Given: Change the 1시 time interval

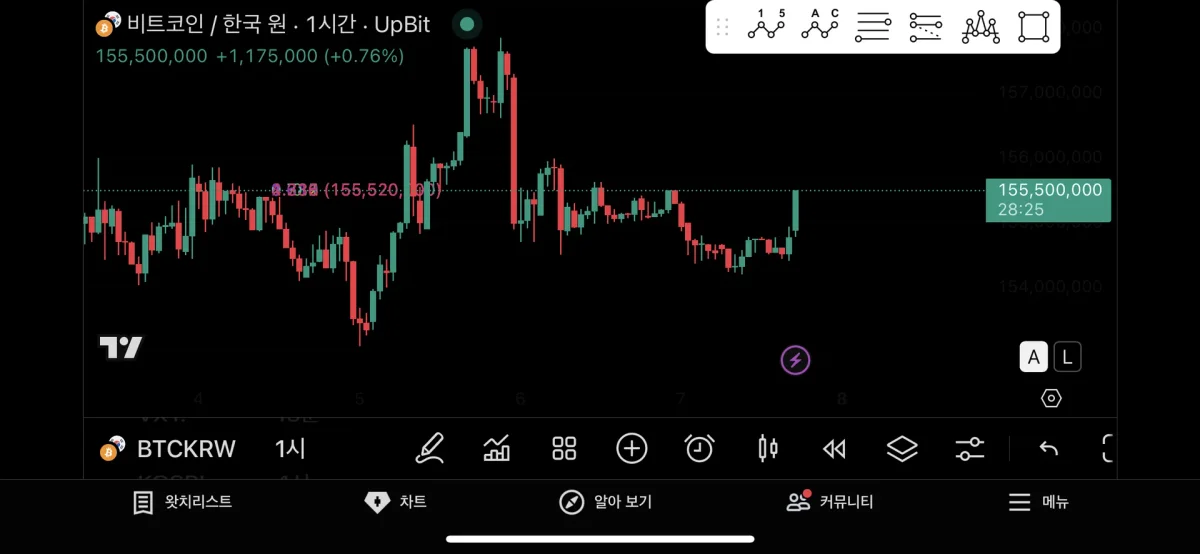Looking at the screenshot, I should pos(290,449).
